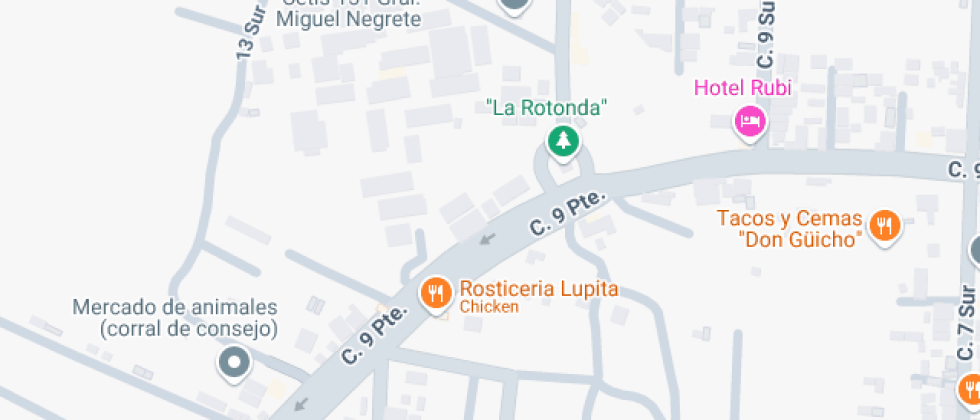Viewport: 980px width, 420px height.
Task: Select Tacos y Cemas Don Güicho marker
Action: (883, 225)
